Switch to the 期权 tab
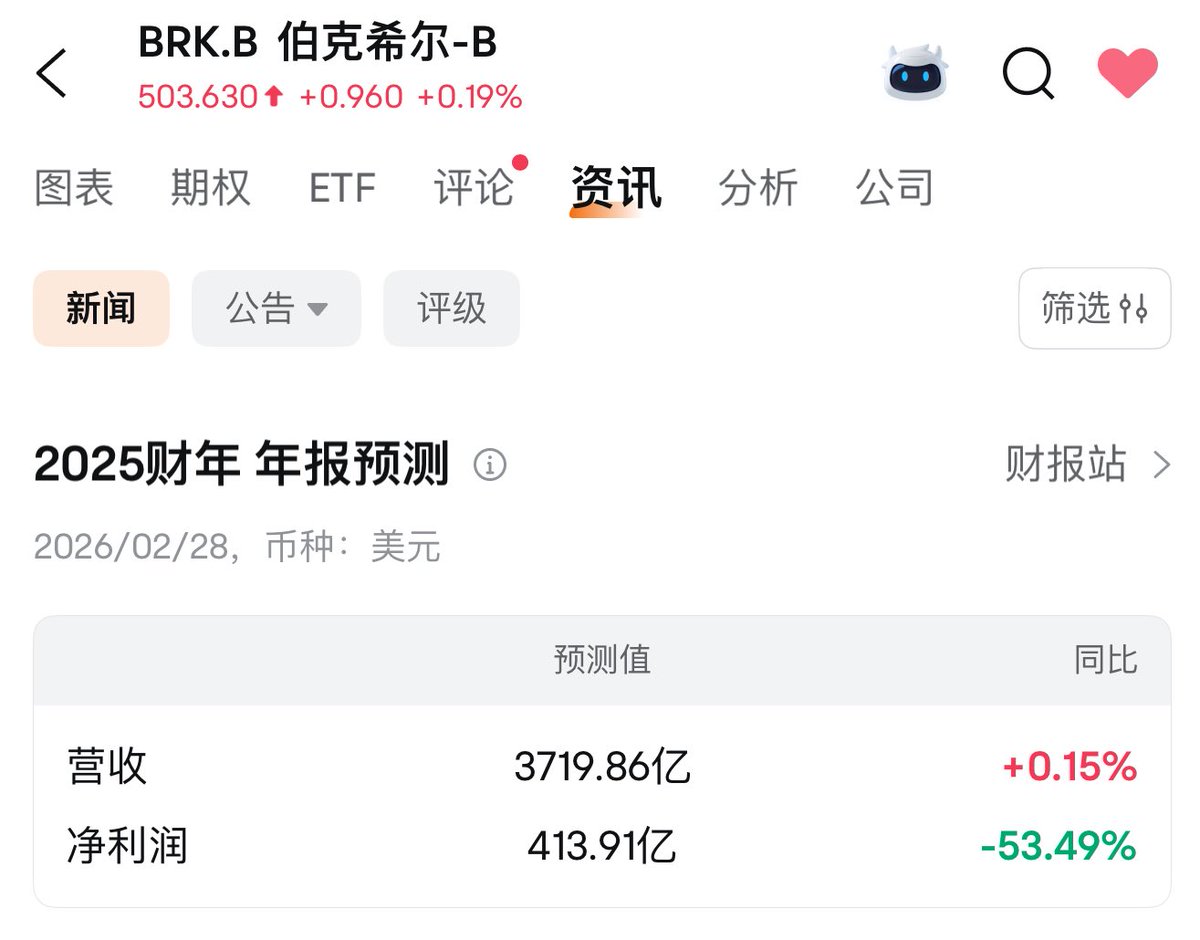This screenshot has height=940, width=1200. 210,188
